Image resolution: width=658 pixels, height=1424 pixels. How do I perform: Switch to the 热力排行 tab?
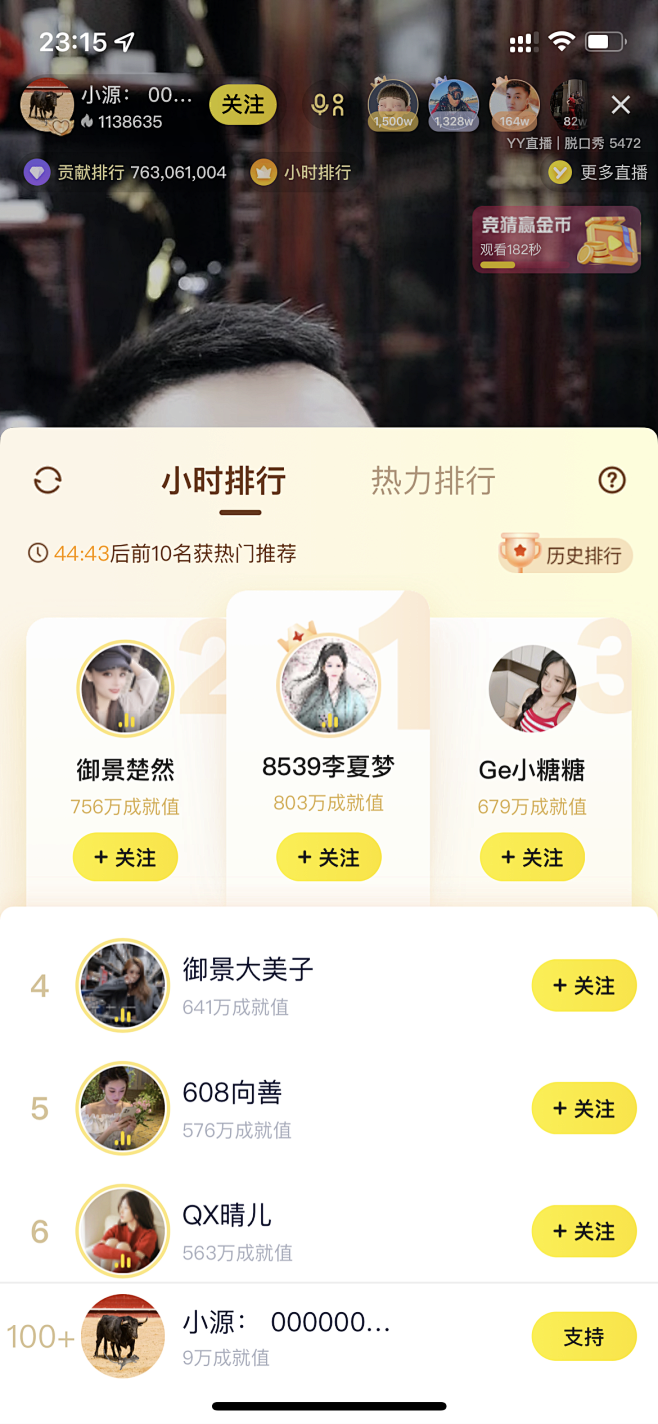433,481
